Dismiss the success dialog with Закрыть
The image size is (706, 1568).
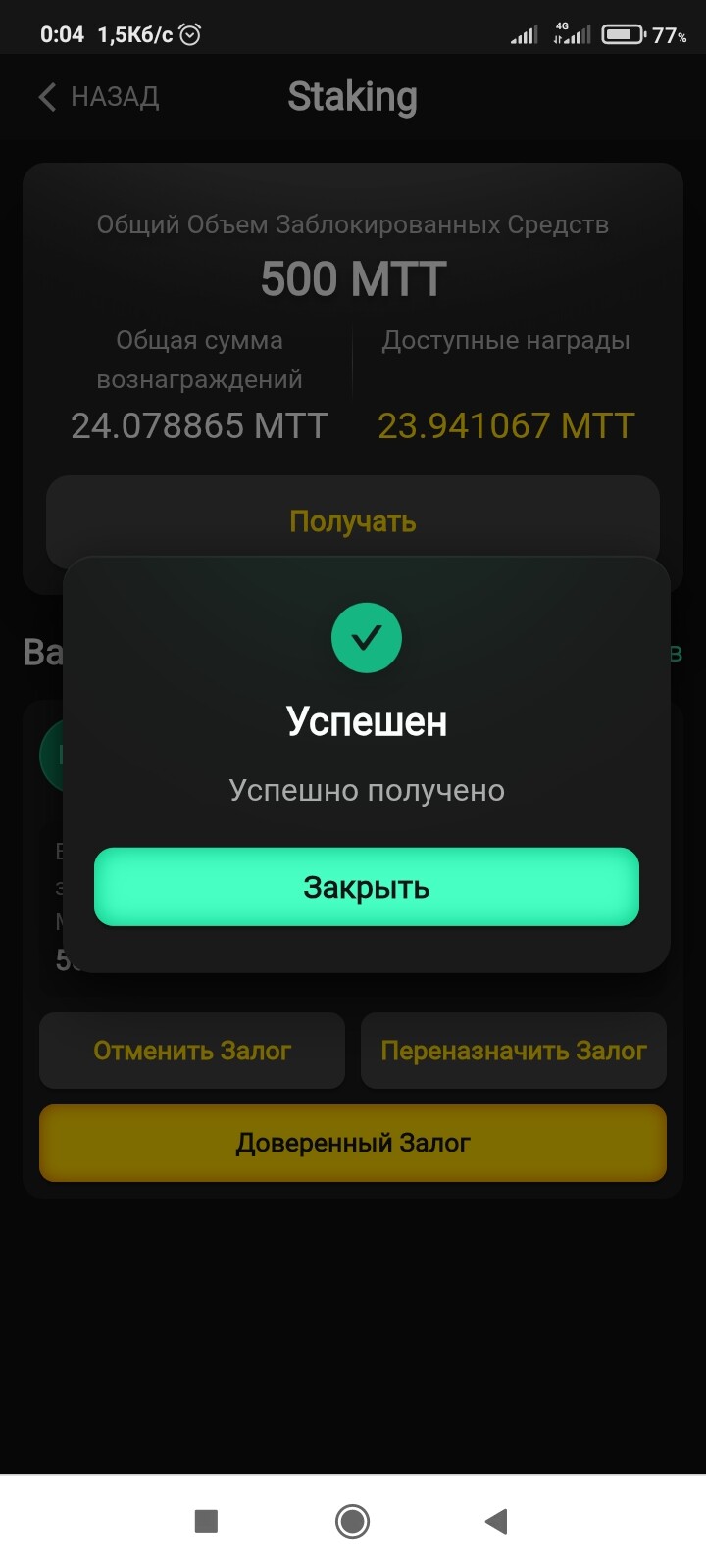367,887
